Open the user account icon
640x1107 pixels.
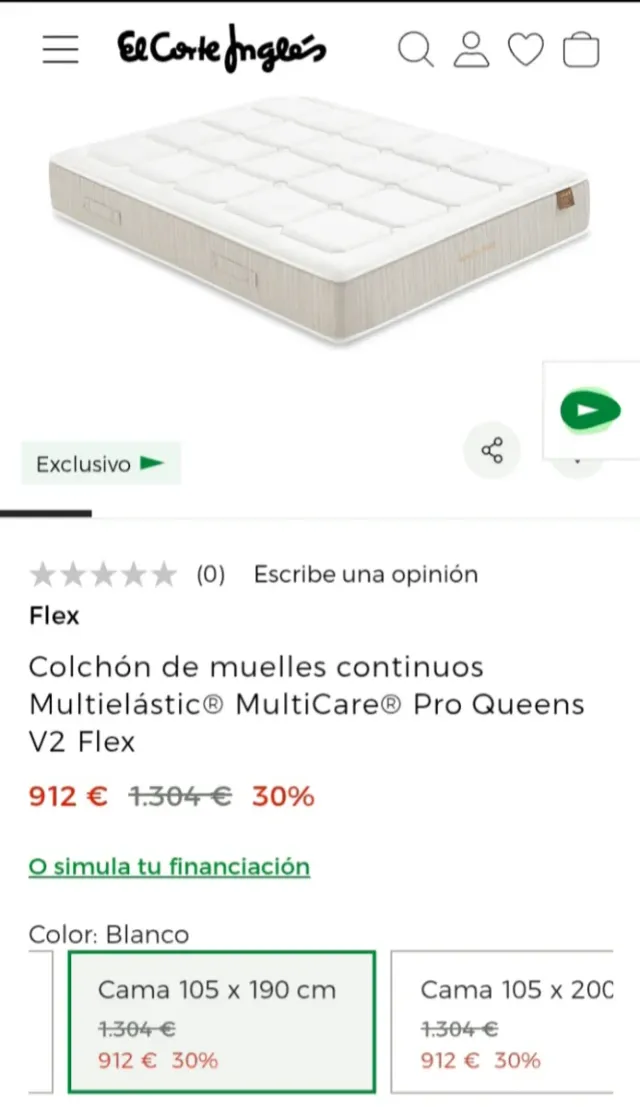471,49
